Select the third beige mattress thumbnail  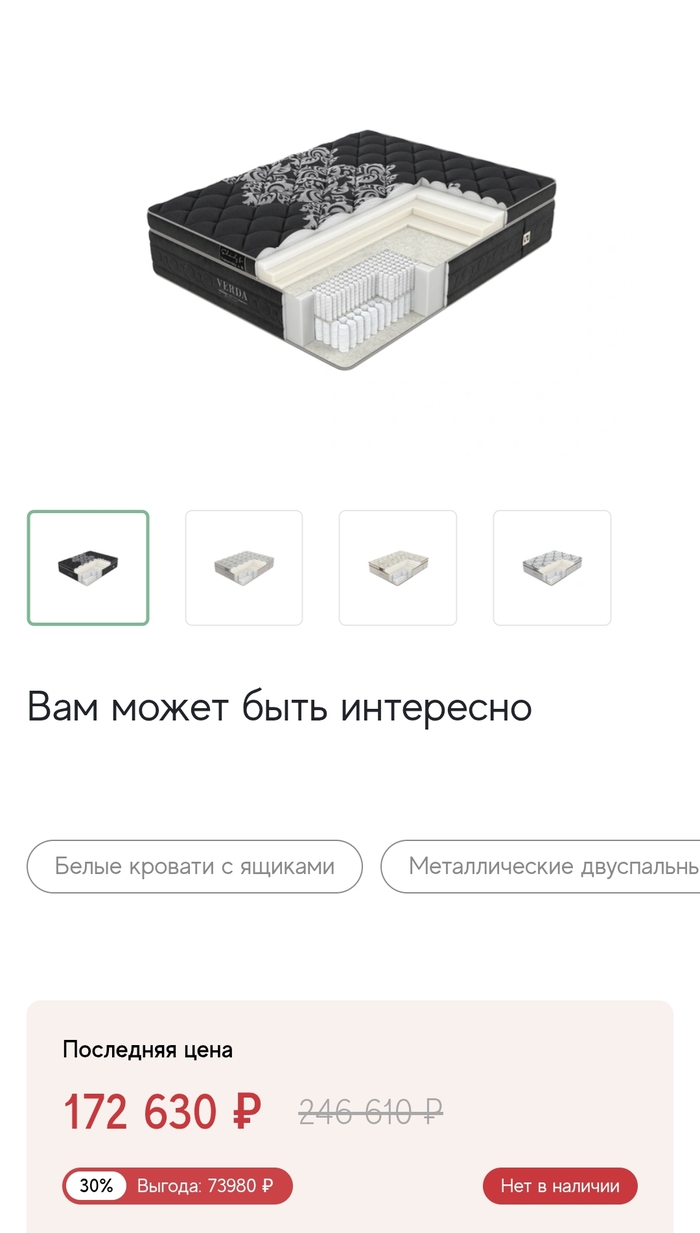tap(398, 568)
